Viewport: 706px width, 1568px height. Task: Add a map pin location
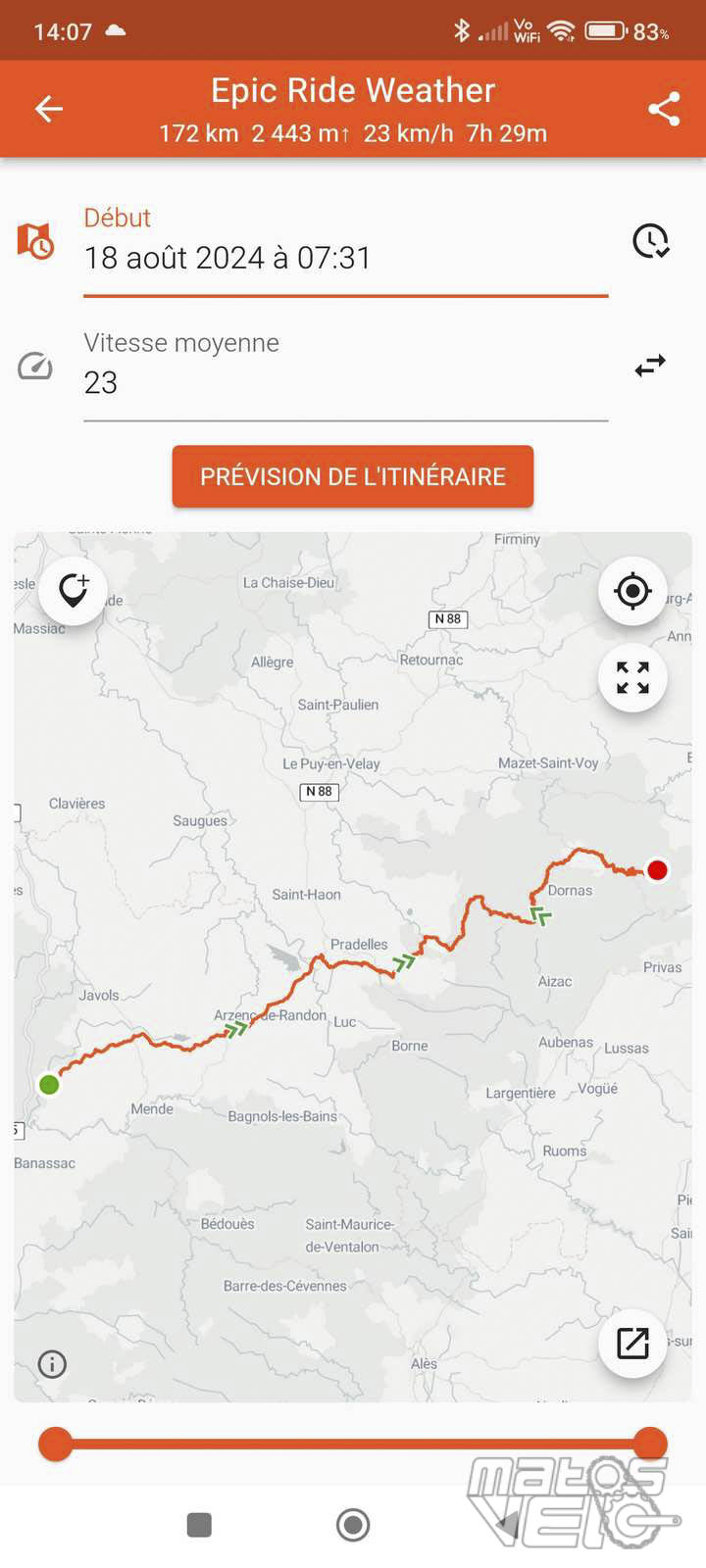click(x=74, y=591)
